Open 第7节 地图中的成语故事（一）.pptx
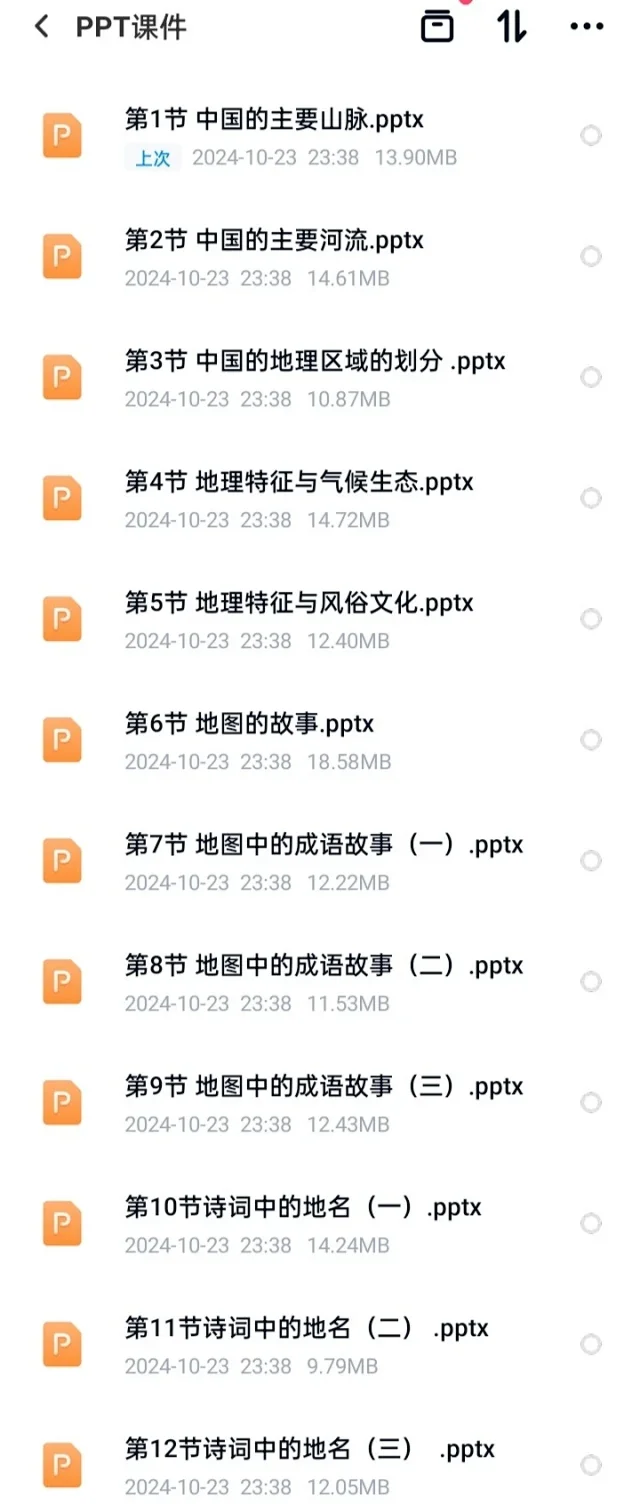Screen dimensions: 640x1504 coord(324,846)
